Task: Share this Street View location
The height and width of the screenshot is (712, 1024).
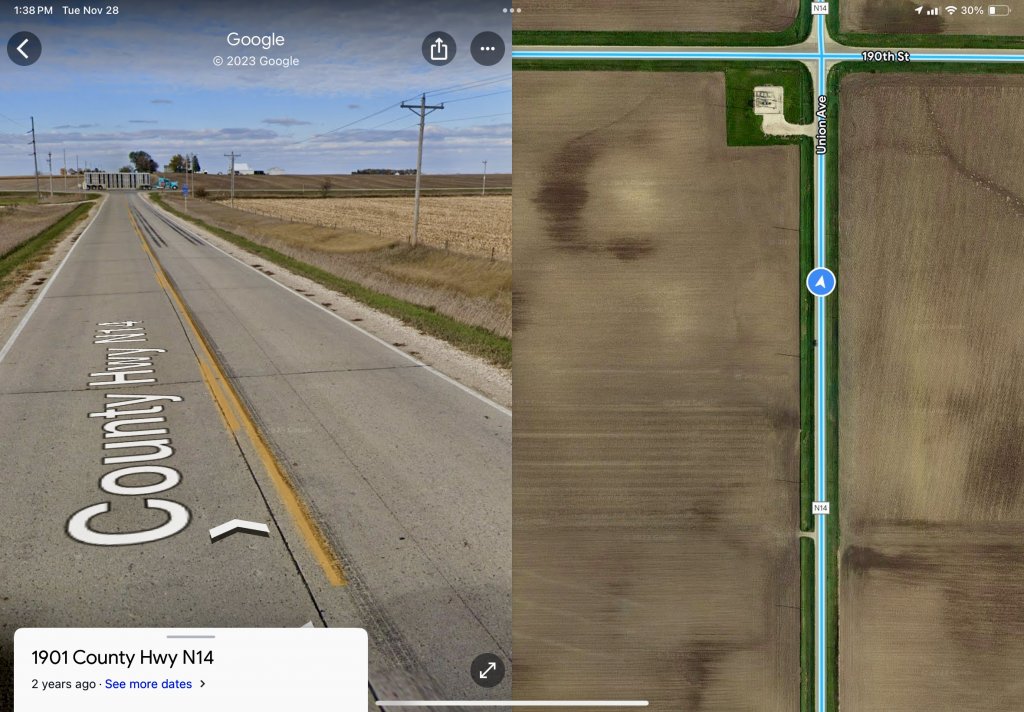Action: pyautogui.click(x=438, y=48)
